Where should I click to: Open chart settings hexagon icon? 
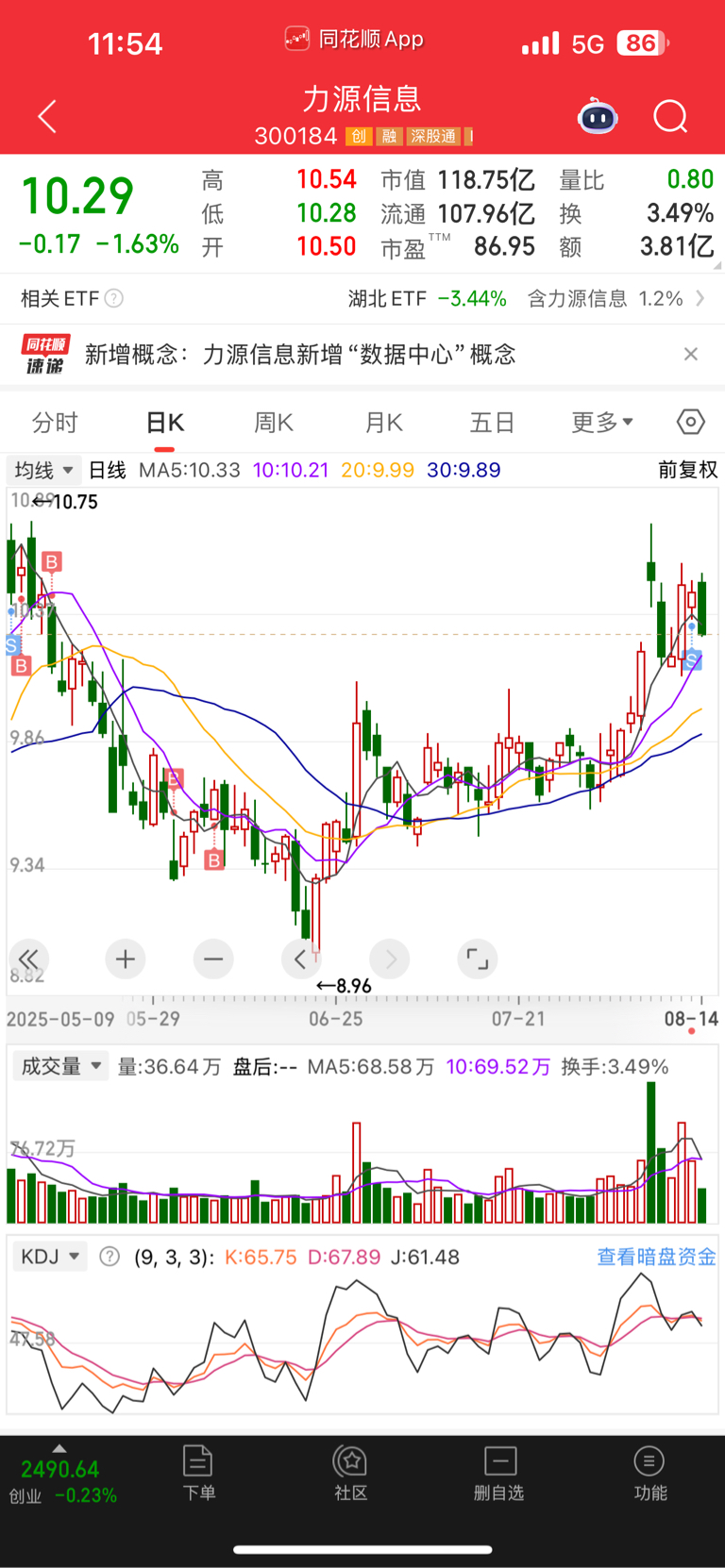pyautogui.click(x=691, y=422)
